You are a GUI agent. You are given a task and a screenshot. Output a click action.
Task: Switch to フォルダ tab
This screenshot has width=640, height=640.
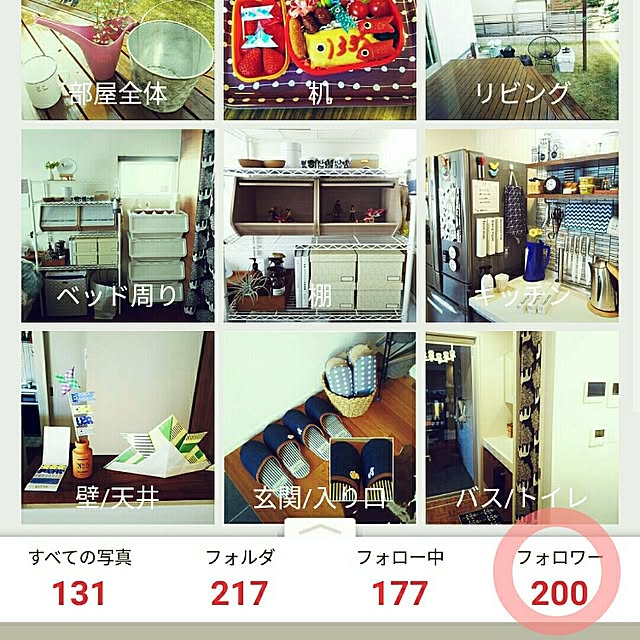(x=239, y=579)
